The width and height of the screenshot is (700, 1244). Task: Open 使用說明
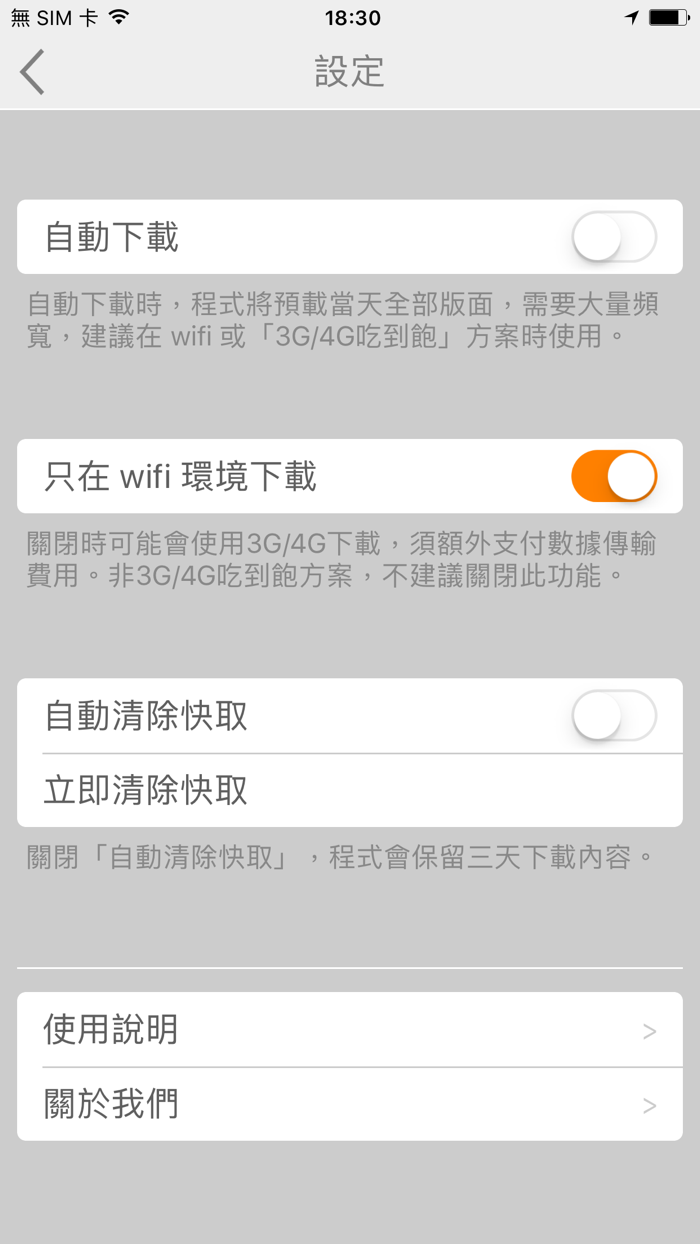(350, 1029)
